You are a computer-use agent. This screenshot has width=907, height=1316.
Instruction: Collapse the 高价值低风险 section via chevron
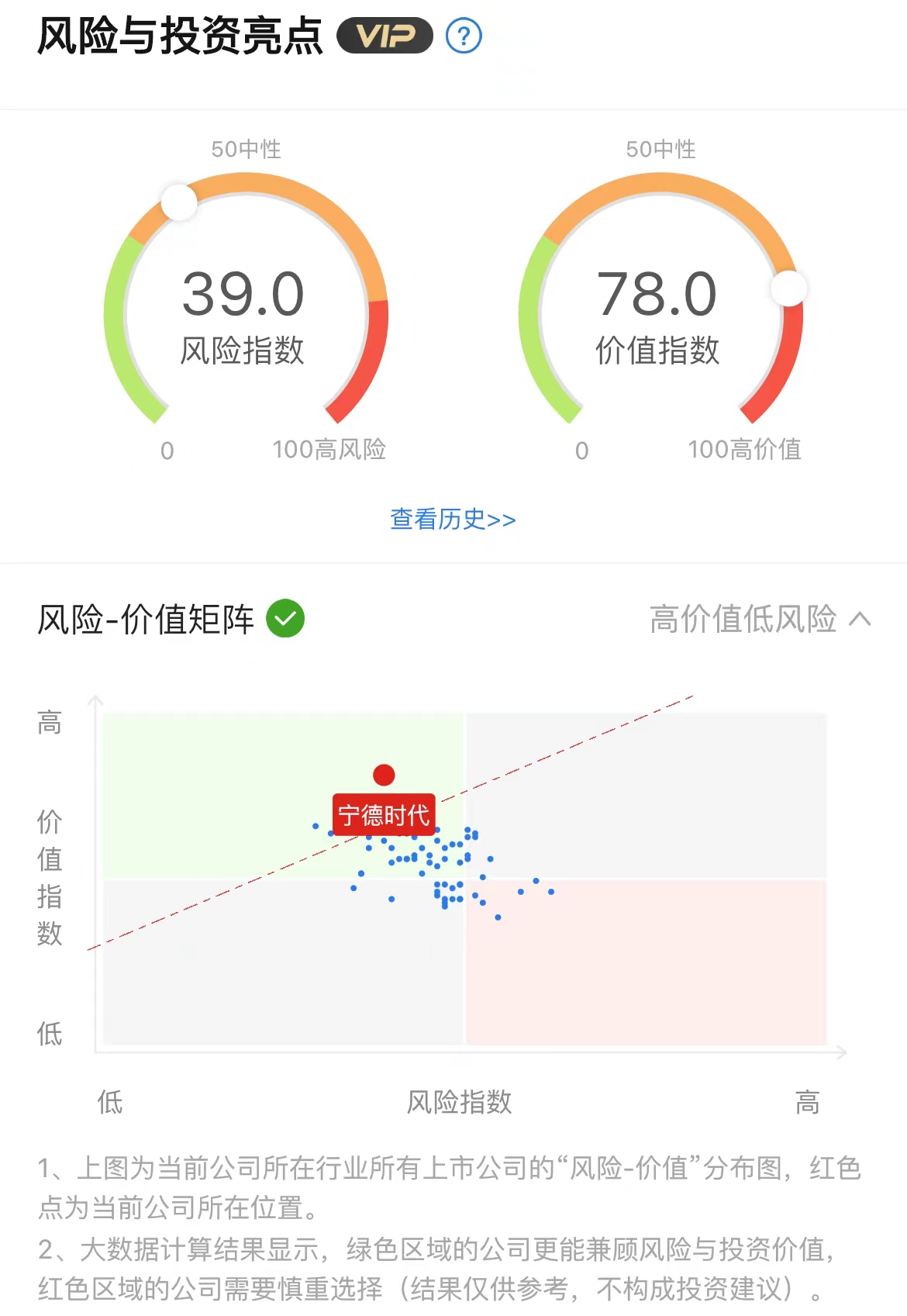pyautogui.click(x=859, y=620)
